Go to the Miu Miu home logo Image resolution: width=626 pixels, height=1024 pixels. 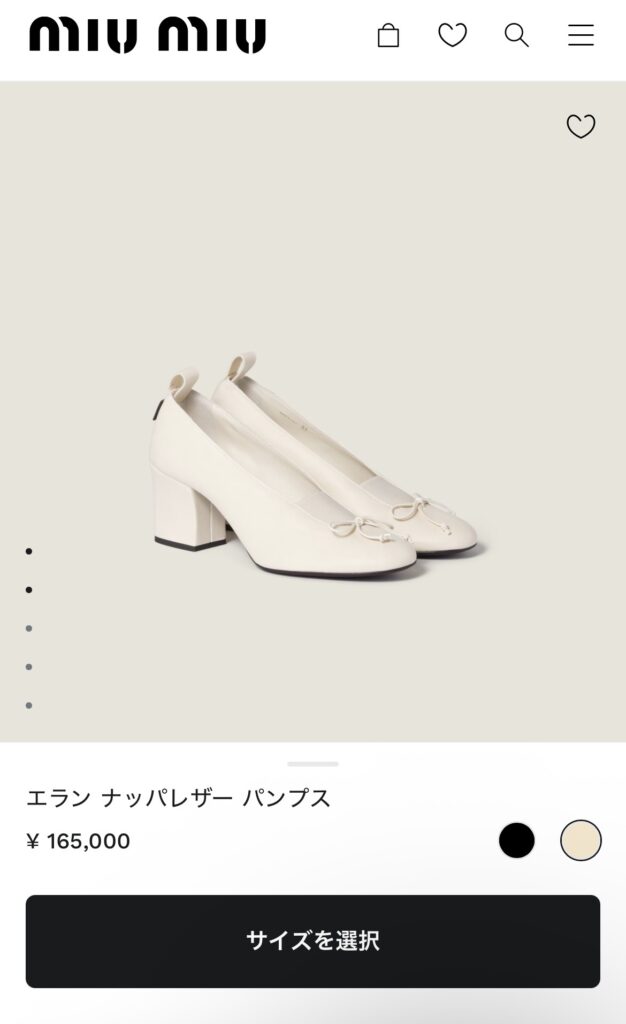tap(147, 36)
